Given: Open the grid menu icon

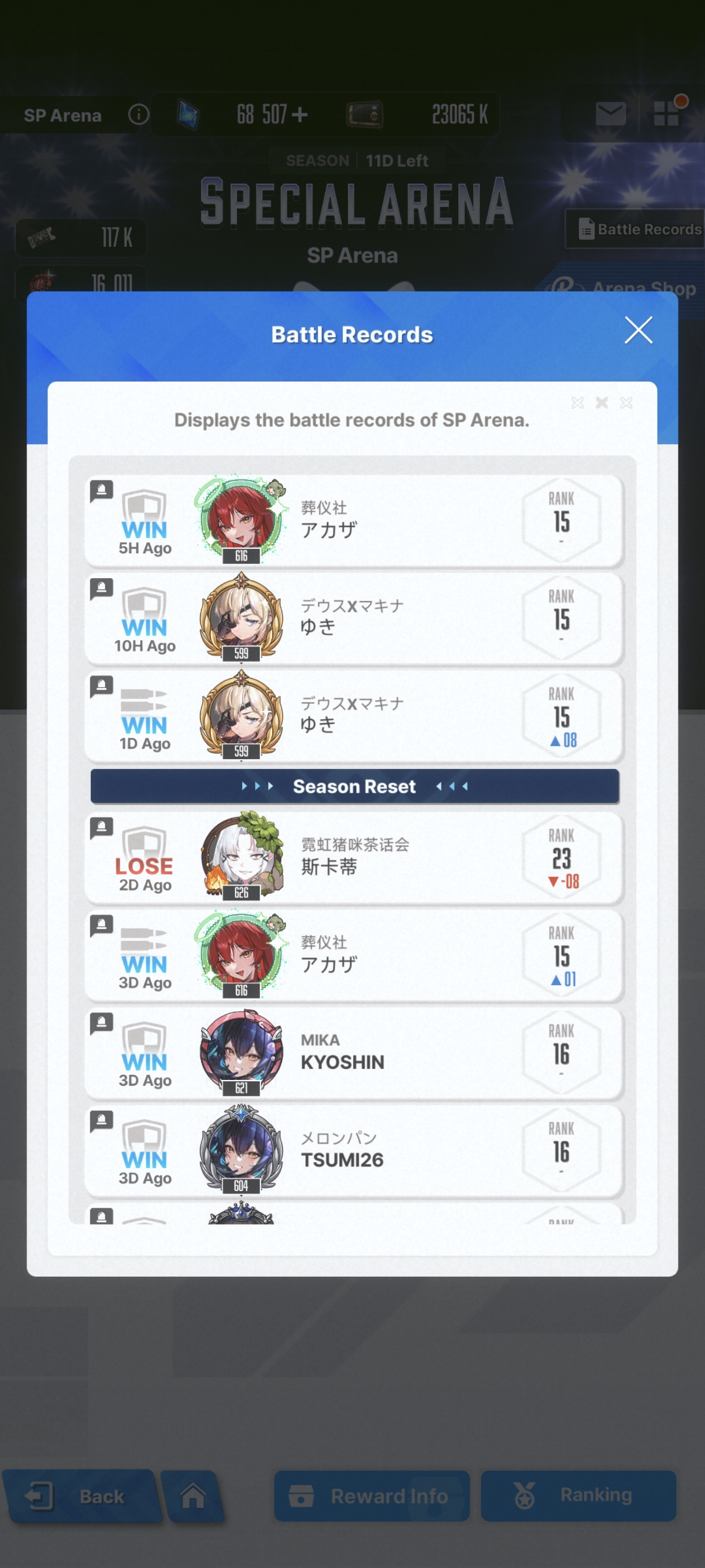Looking at the screenshot, I should point(667,113).
